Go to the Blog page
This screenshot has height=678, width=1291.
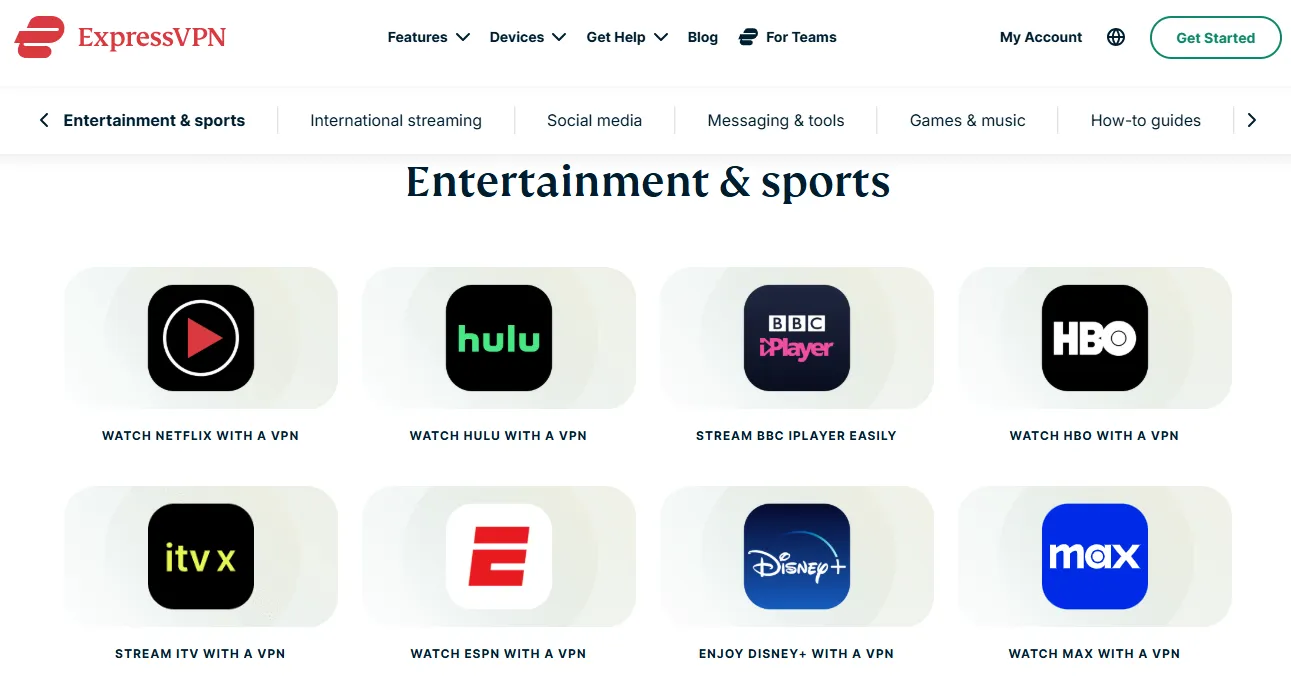702,37
